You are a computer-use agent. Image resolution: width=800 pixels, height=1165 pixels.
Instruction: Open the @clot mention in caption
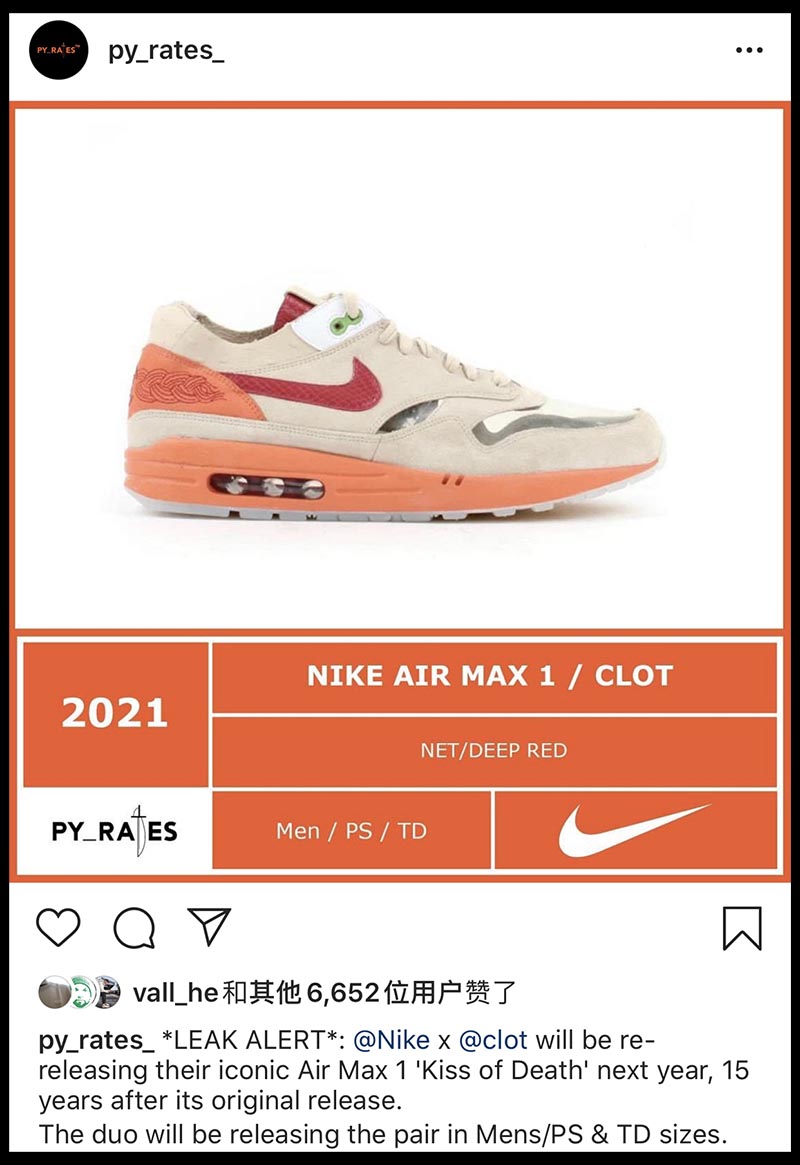point(492,1041)
